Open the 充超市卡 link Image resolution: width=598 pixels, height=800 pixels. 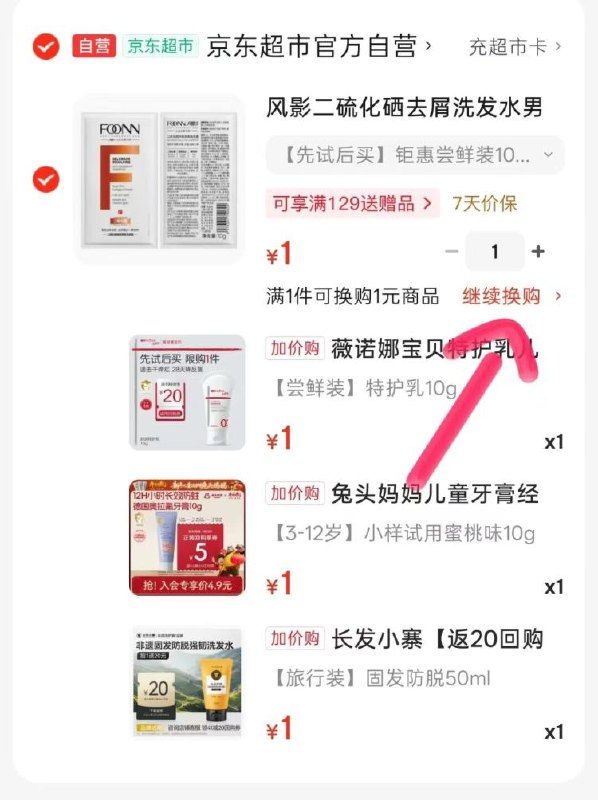click(x=515, y=47)
